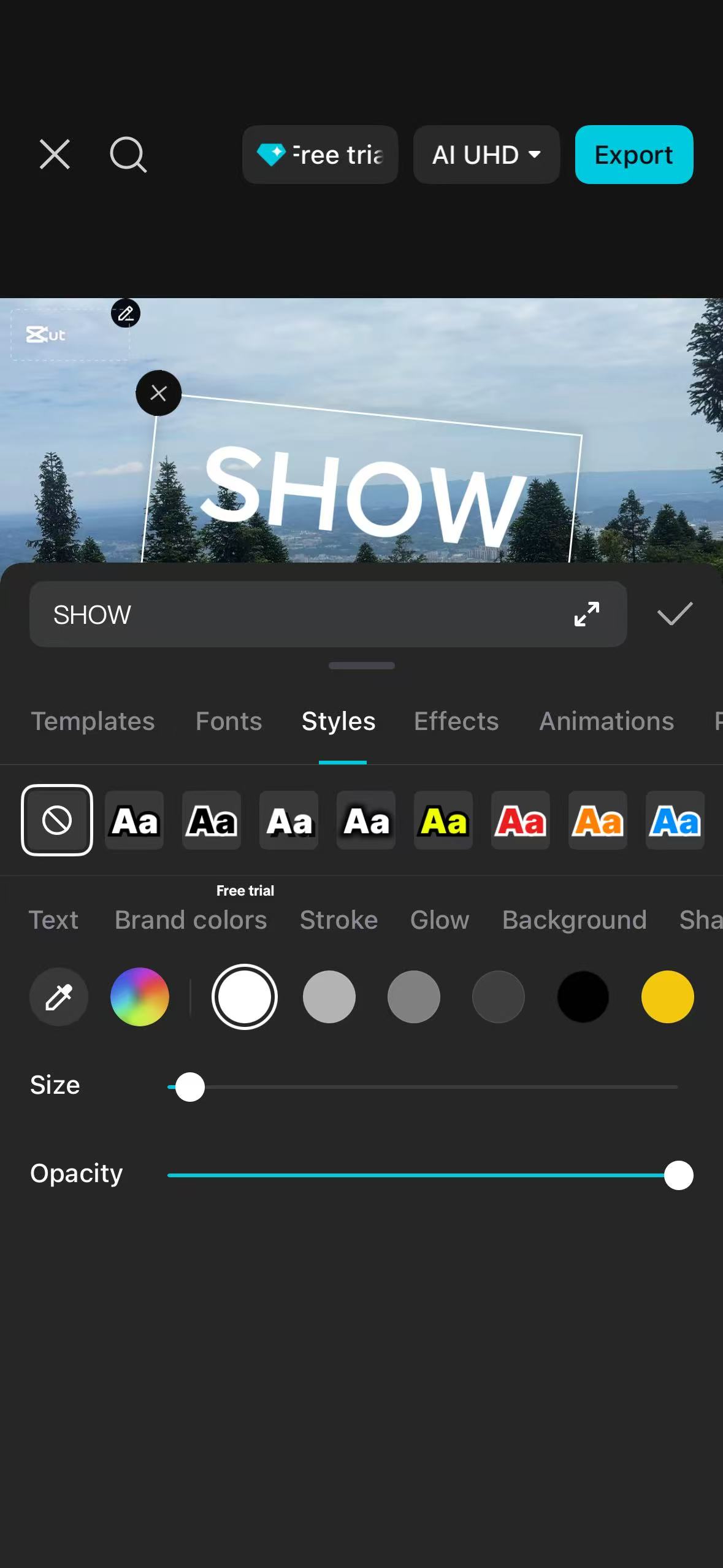Expand the text input to fullscreen

pos(586,614)
